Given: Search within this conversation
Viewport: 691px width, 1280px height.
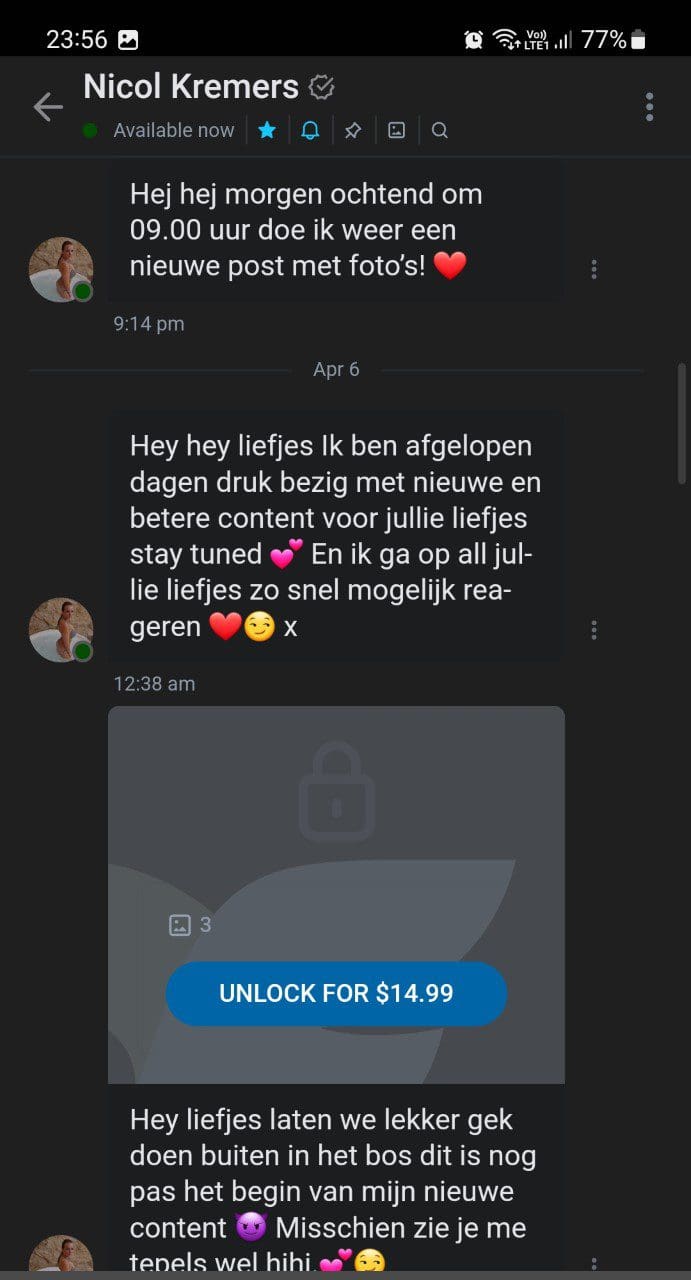Looking at the screenshot, I should tap(439, 130).
